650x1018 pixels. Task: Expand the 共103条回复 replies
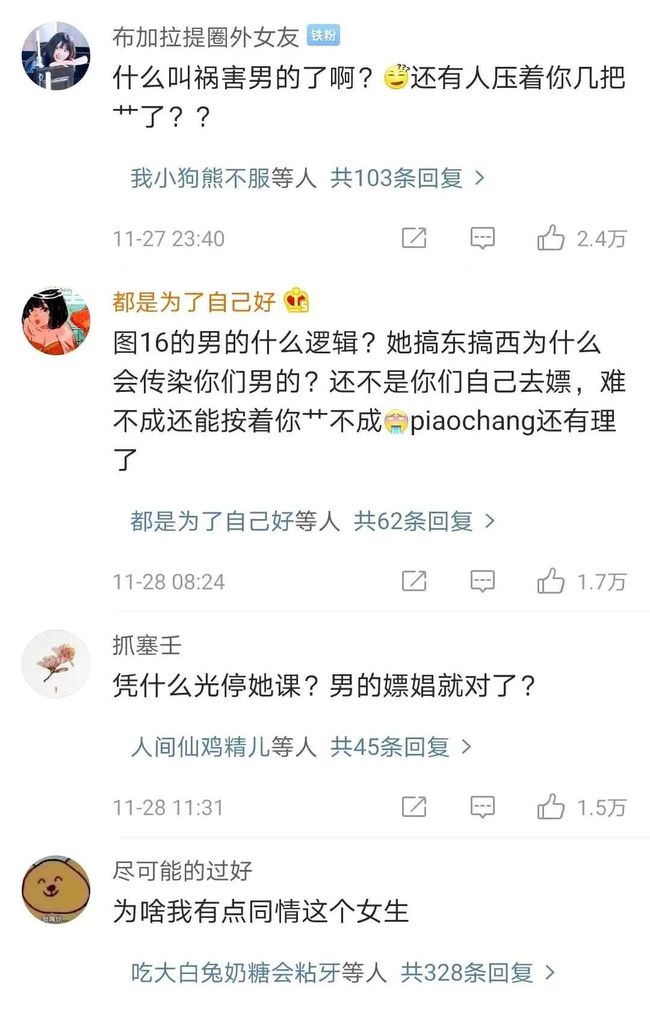tap(408, 179)
